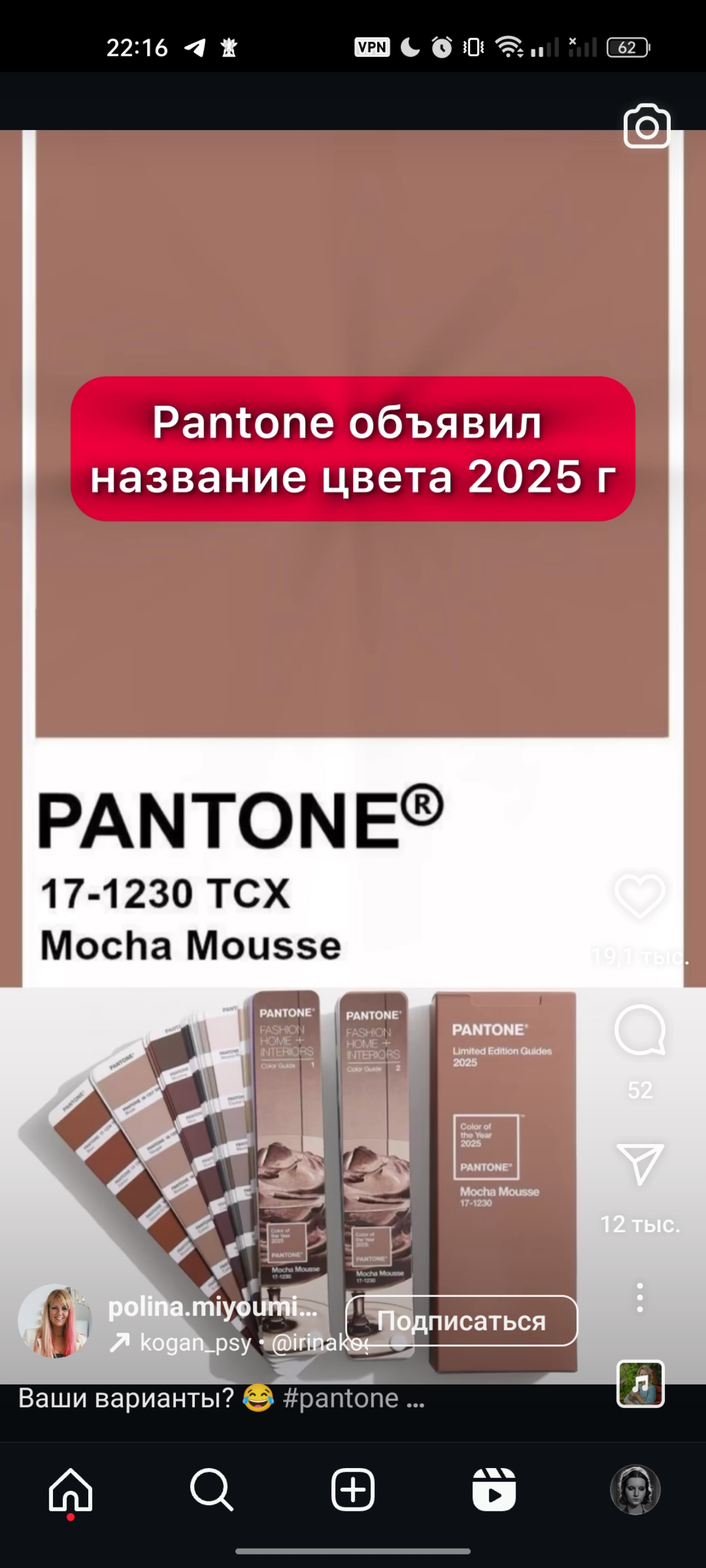This screenshot has width=706, height=1568.
Task: Tap the Подписаться follow button
Action: tap(461, 1321)
